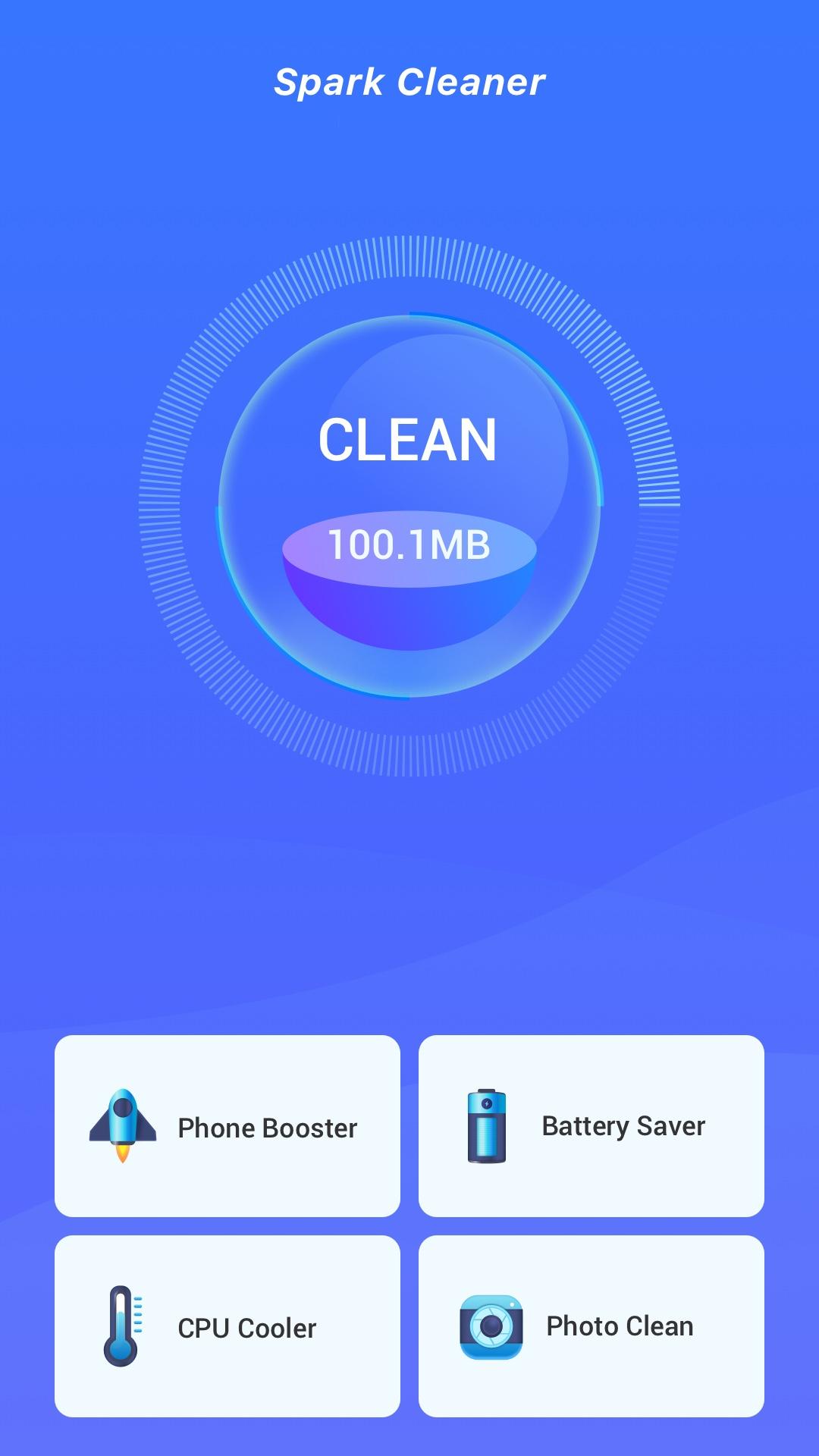Image resolution: width=819 pixels, height=1456 pixels.
Task: Open the CPU Cooler tool
Action: coord(227,1326)
